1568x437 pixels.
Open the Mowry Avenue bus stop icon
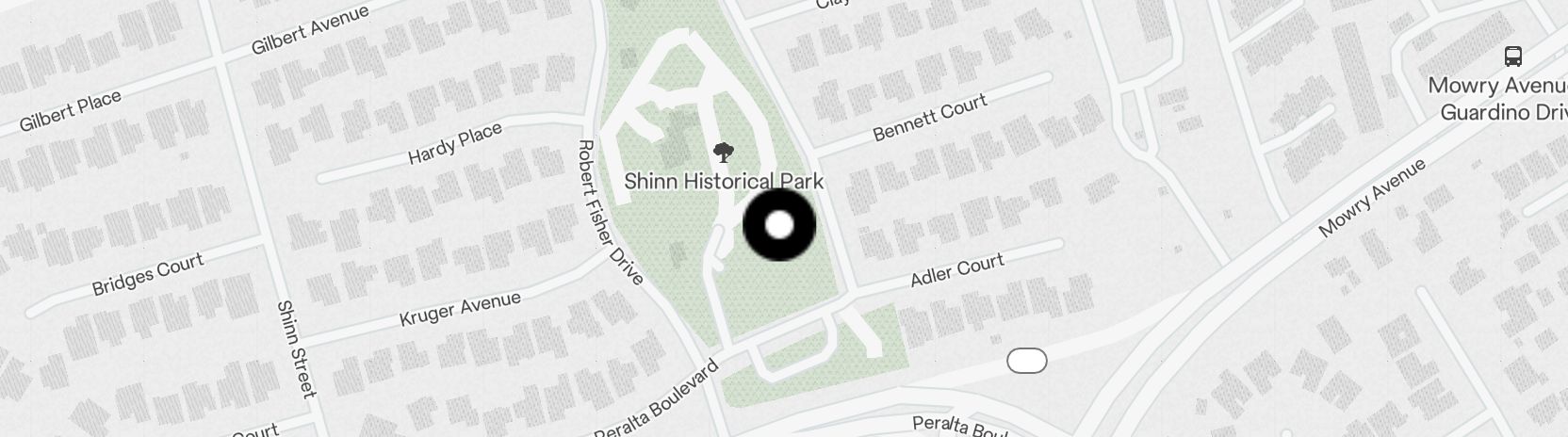pyautogui.click(x=1513, y=56)
